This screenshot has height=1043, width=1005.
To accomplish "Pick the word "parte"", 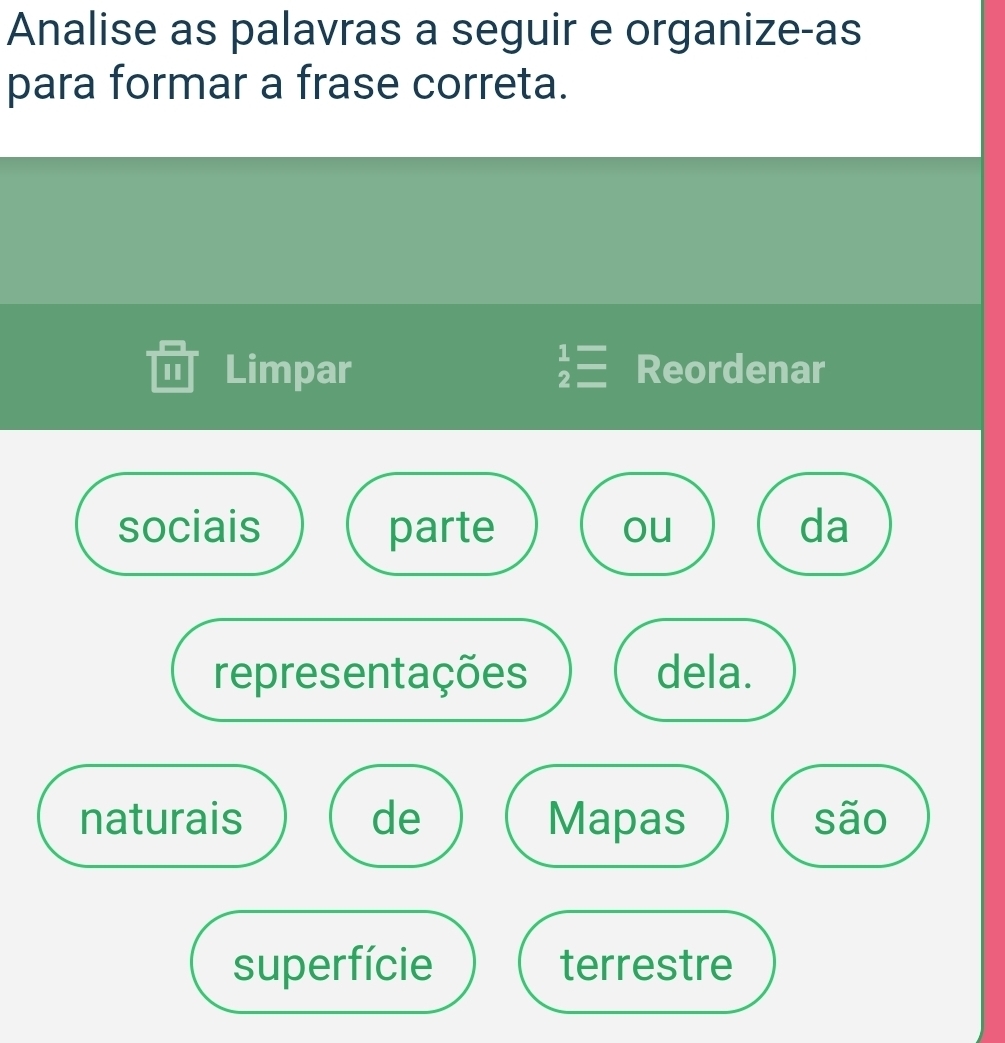I will (x=441, y=526).
